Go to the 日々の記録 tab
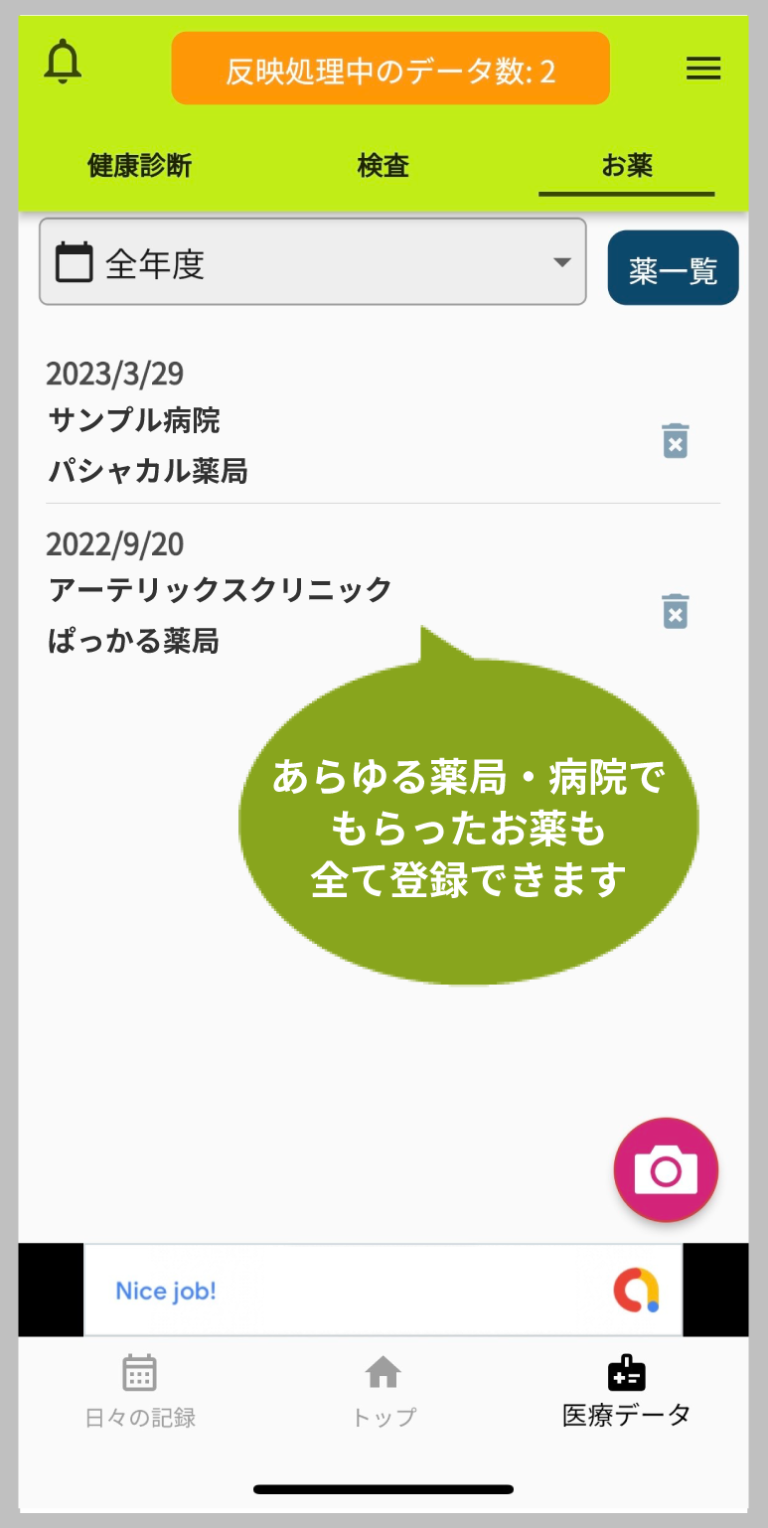 (x=140, y=1391)
